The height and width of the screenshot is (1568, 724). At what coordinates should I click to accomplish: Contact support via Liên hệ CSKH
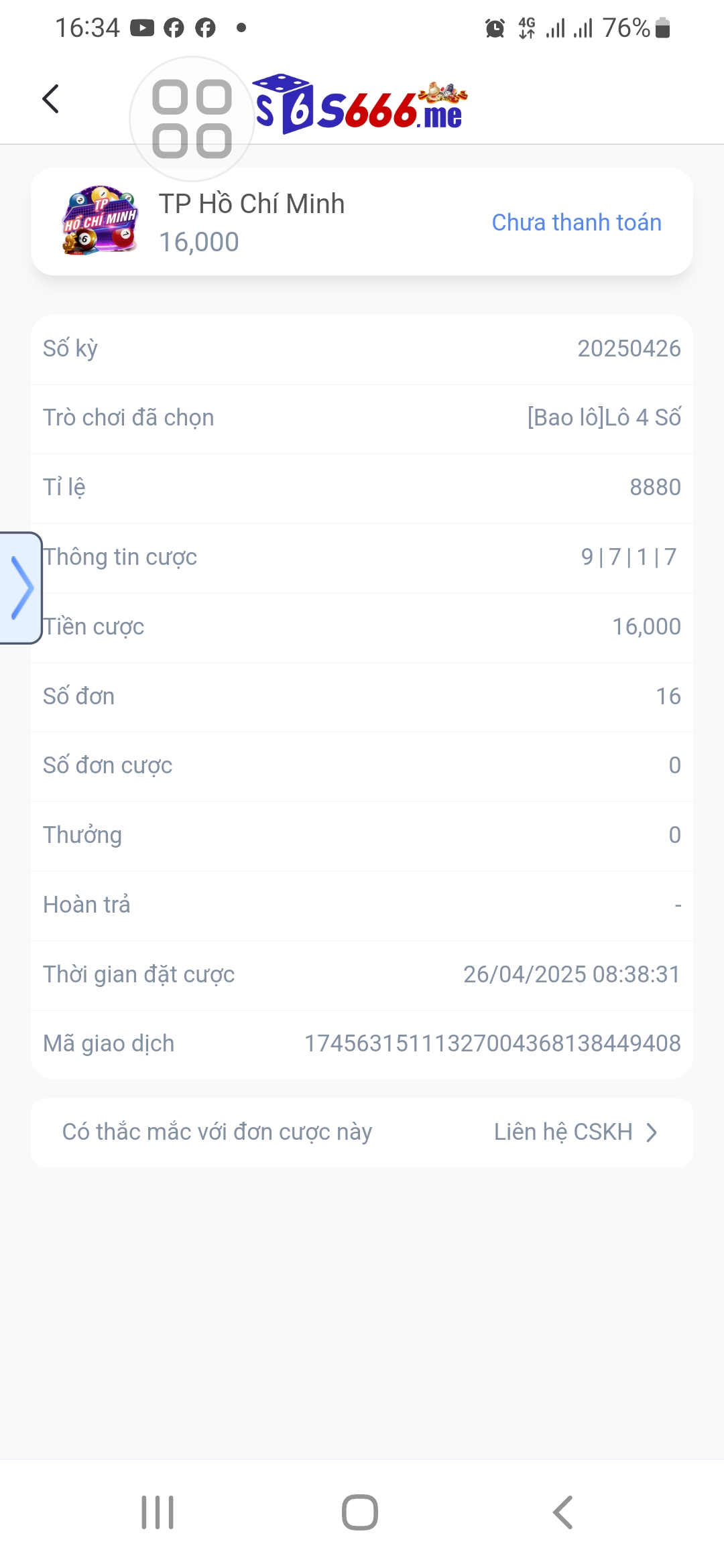[x=575, y=1132]
